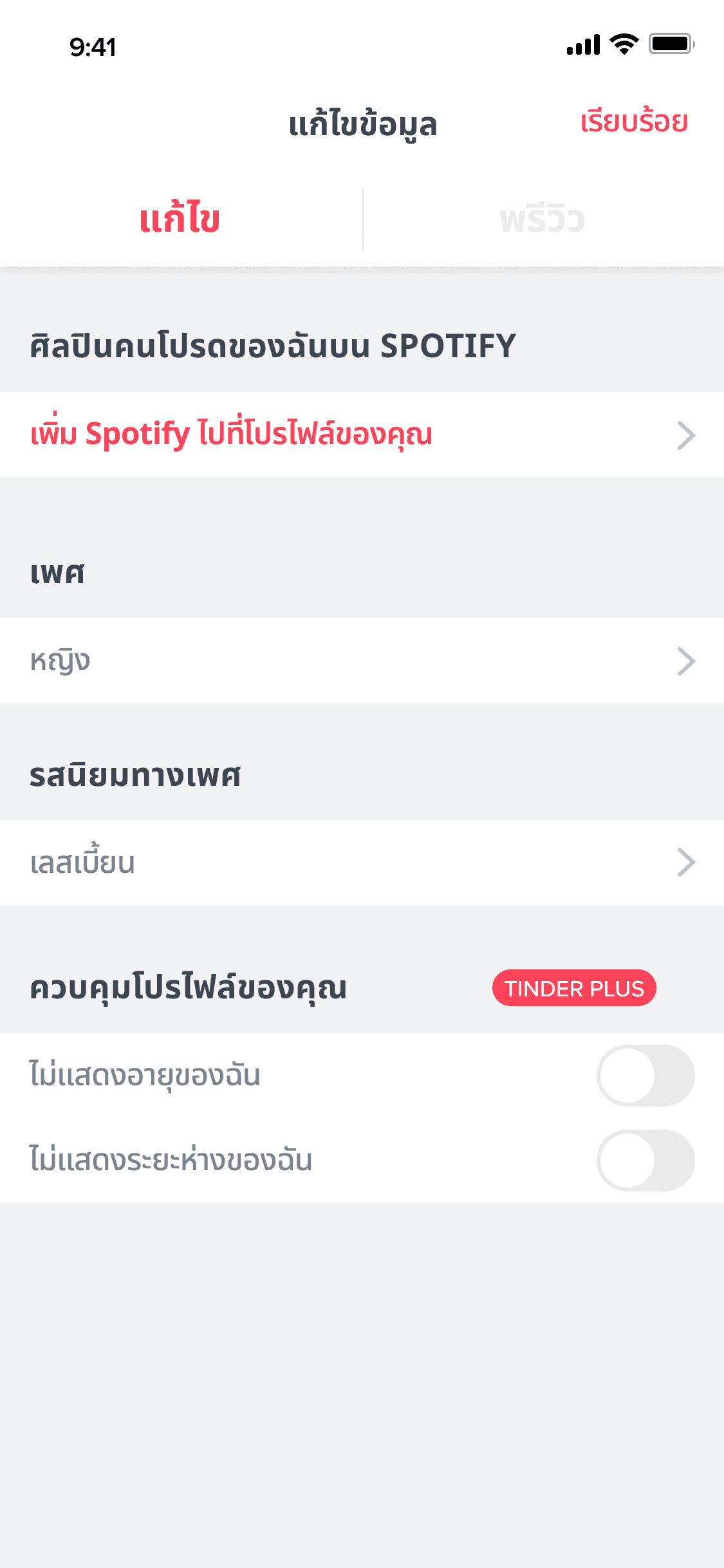Toggle ไม่แสดงอายุของฉัน switch
The width and height of the screenshot is (724, 1568).
pyautogui.click(x=645, y=1076)
